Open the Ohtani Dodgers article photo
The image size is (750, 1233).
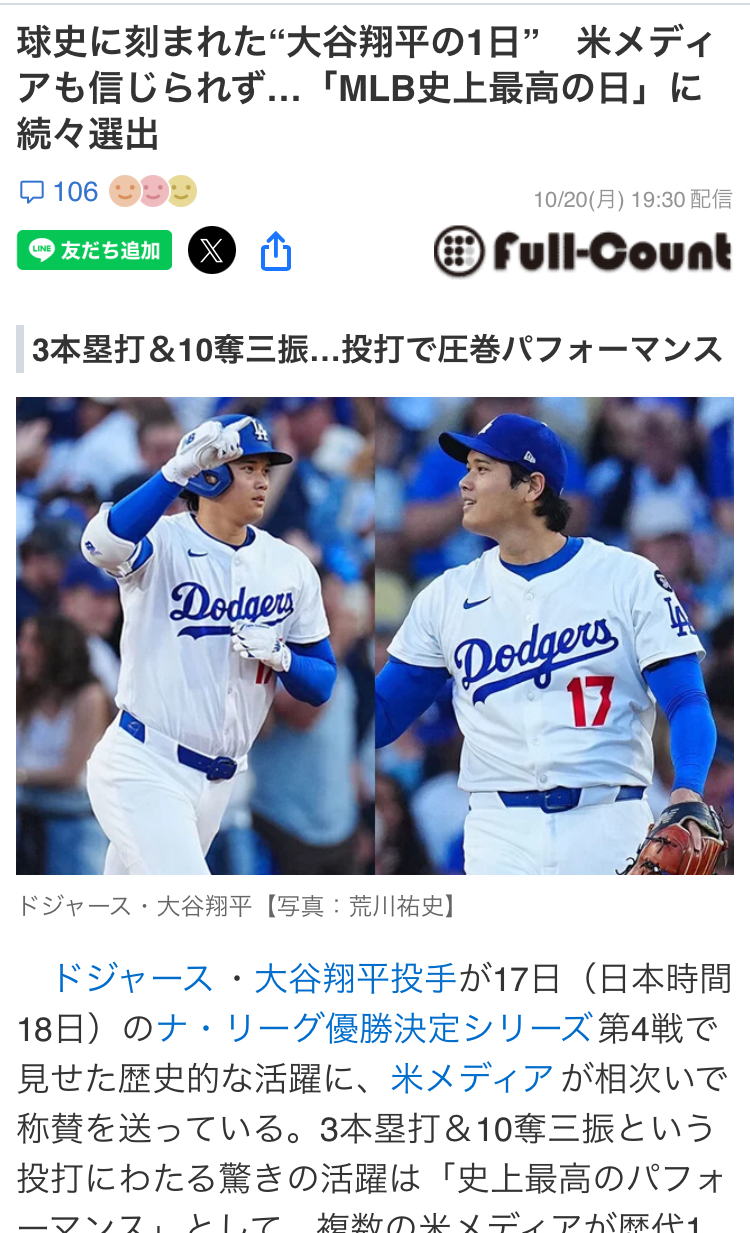[x=375, y=635]
